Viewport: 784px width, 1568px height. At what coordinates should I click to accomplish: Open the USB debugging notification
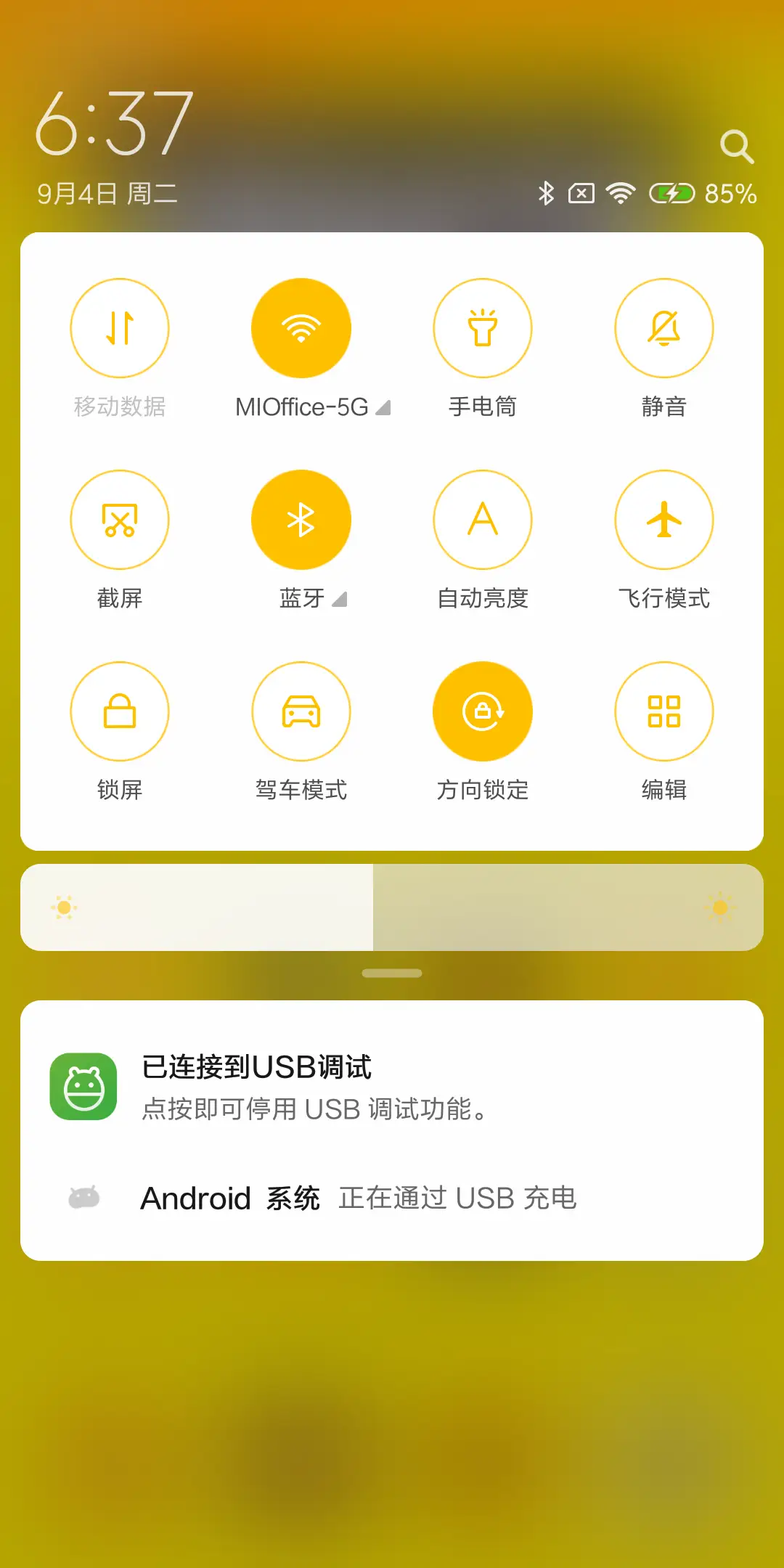392,1087
